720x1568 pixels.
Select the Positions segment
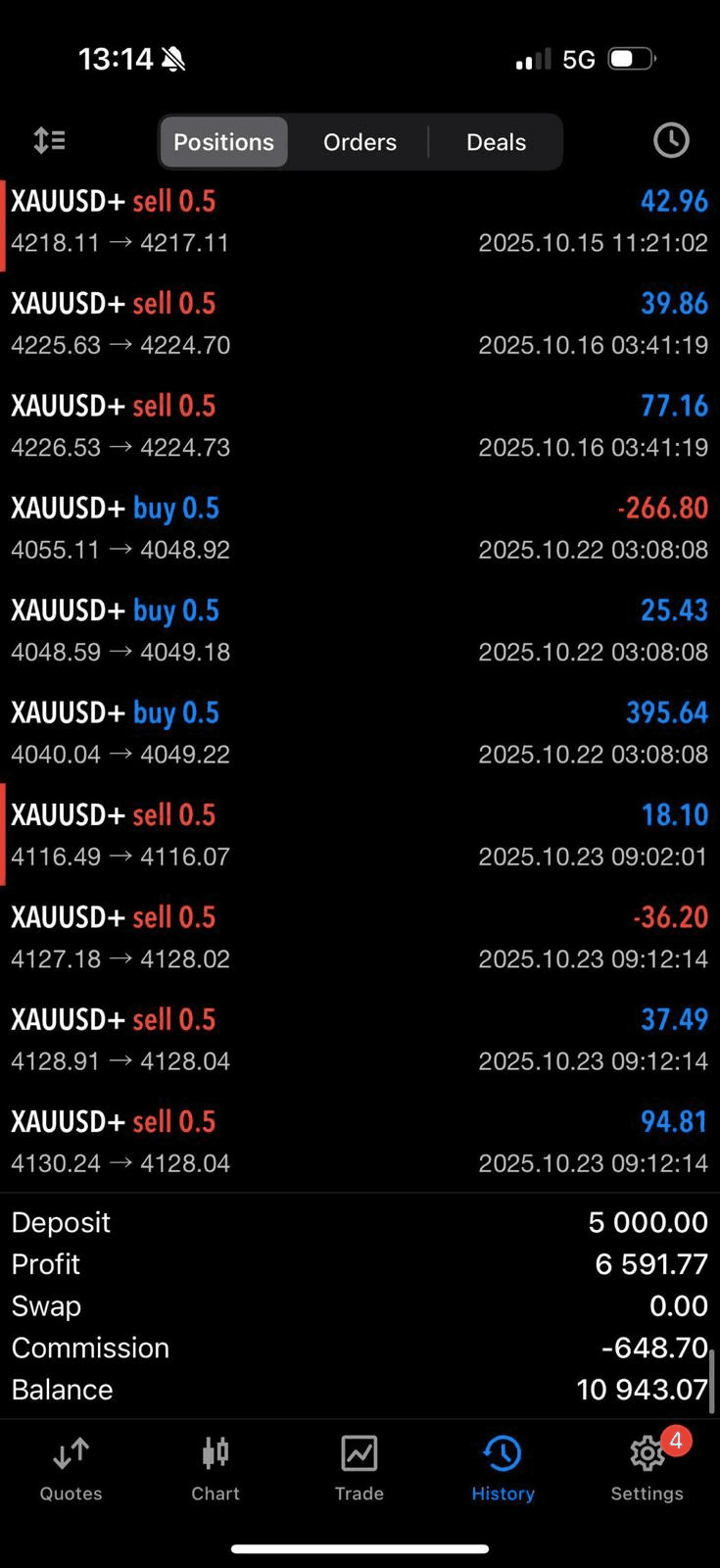[223, 142]
